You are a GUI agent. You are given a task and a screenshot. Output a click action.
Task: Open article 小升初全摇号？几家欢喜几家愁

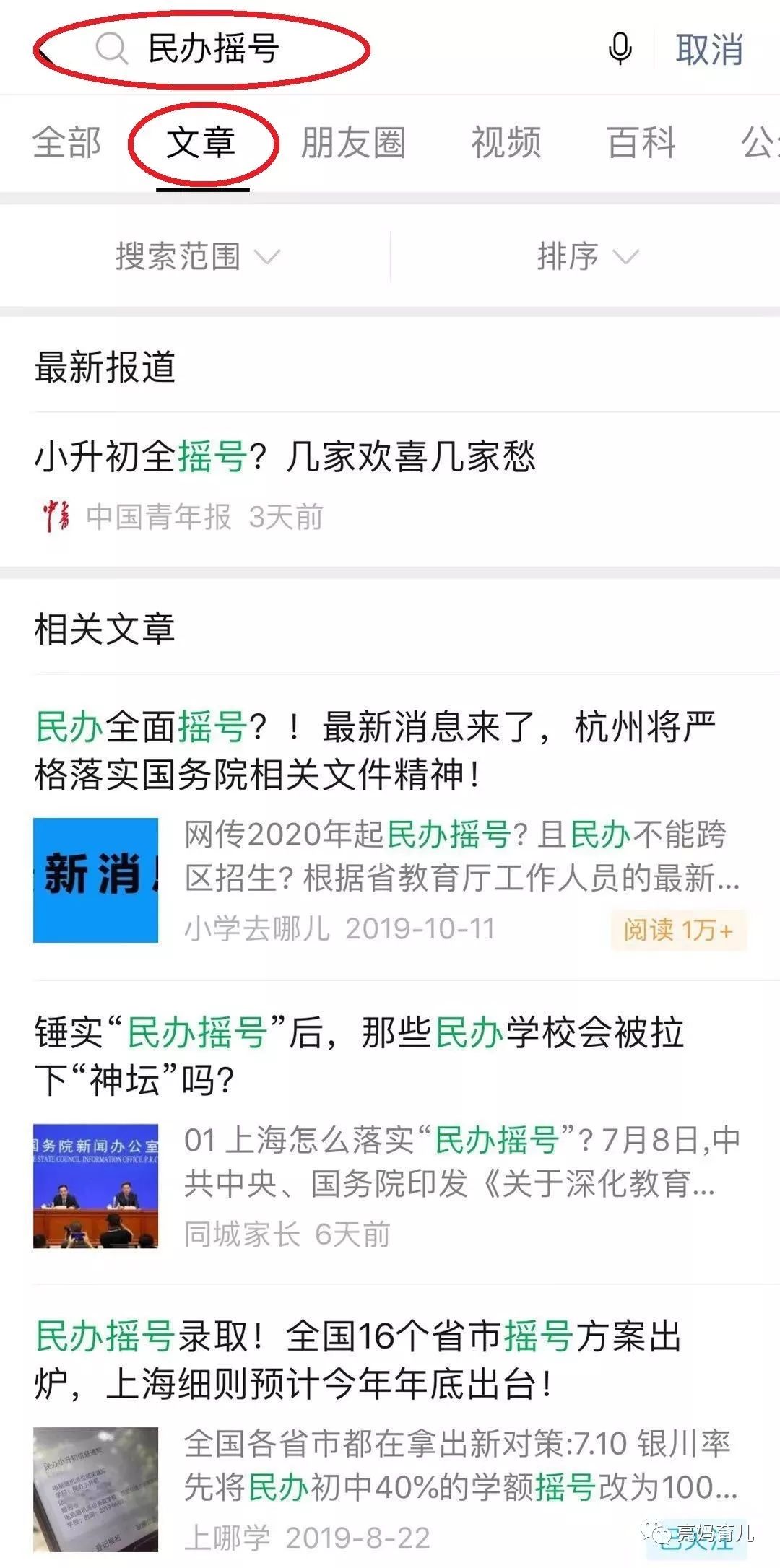[285, 457]
